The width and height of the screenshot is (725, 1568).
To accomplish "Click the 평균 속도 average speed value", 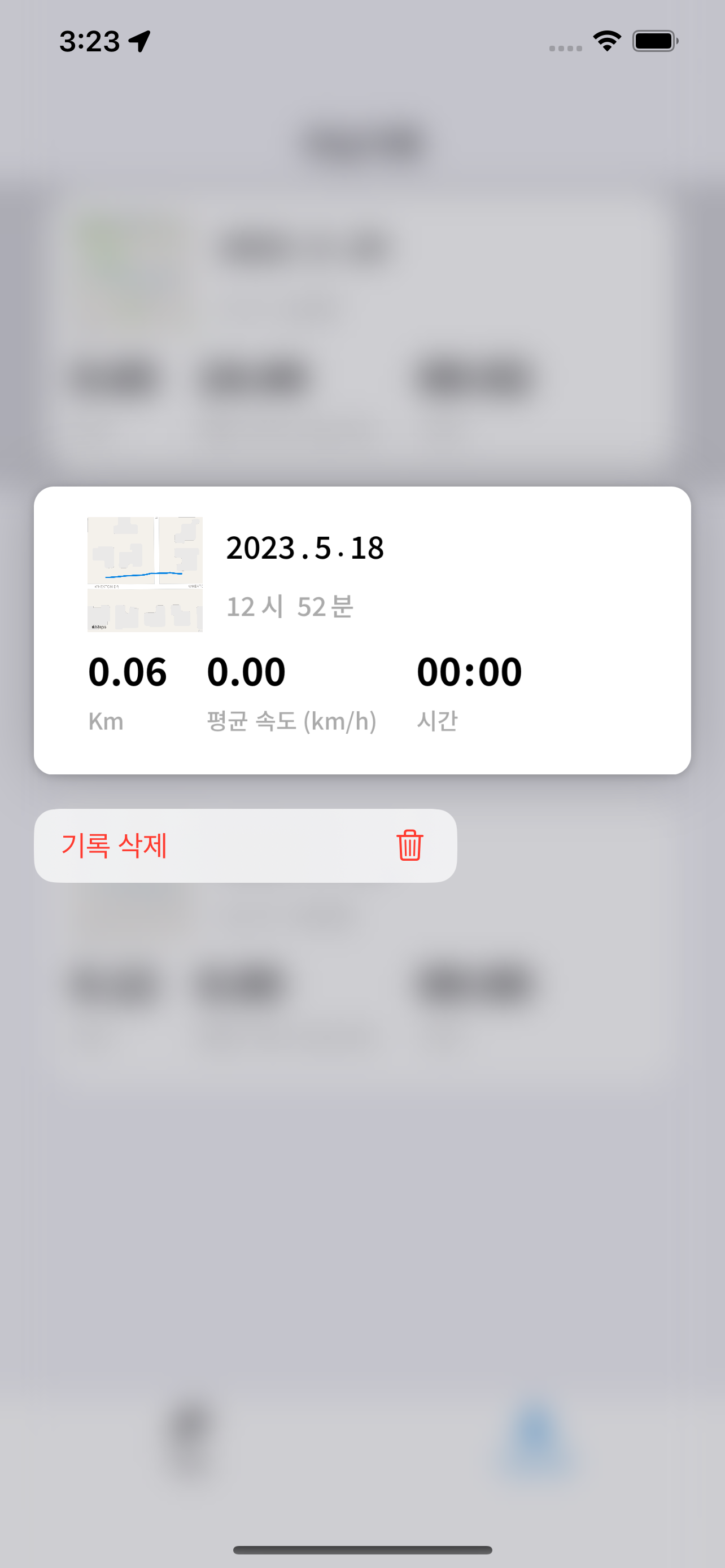I will coord(246,672).
